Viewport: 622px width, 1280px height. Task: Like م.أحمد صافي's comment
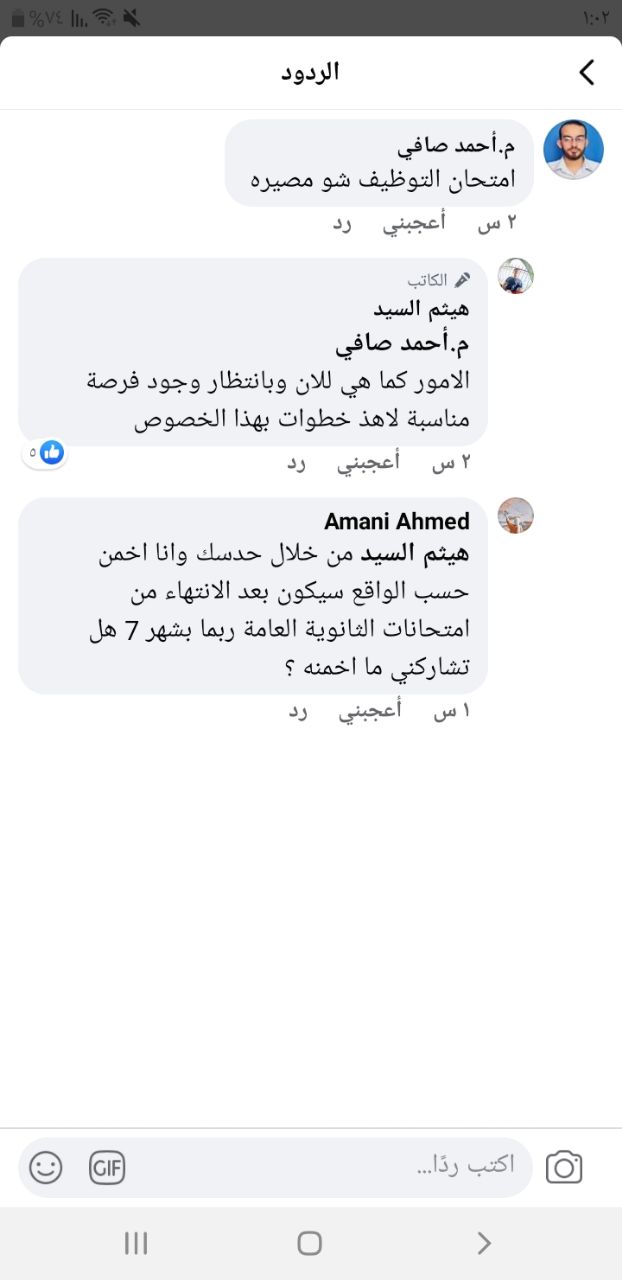pyautogui.click(x=414, y=224)
